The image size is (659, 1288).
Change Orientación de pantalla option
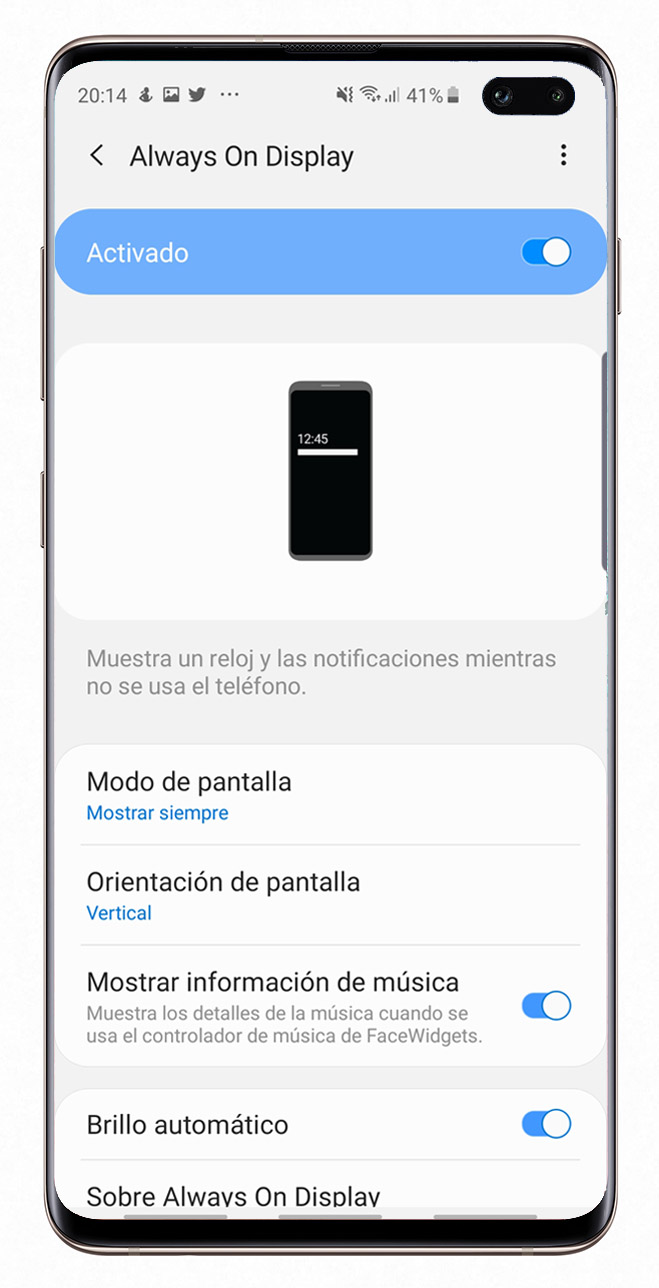pyautogui.click(x=330, y=896)
